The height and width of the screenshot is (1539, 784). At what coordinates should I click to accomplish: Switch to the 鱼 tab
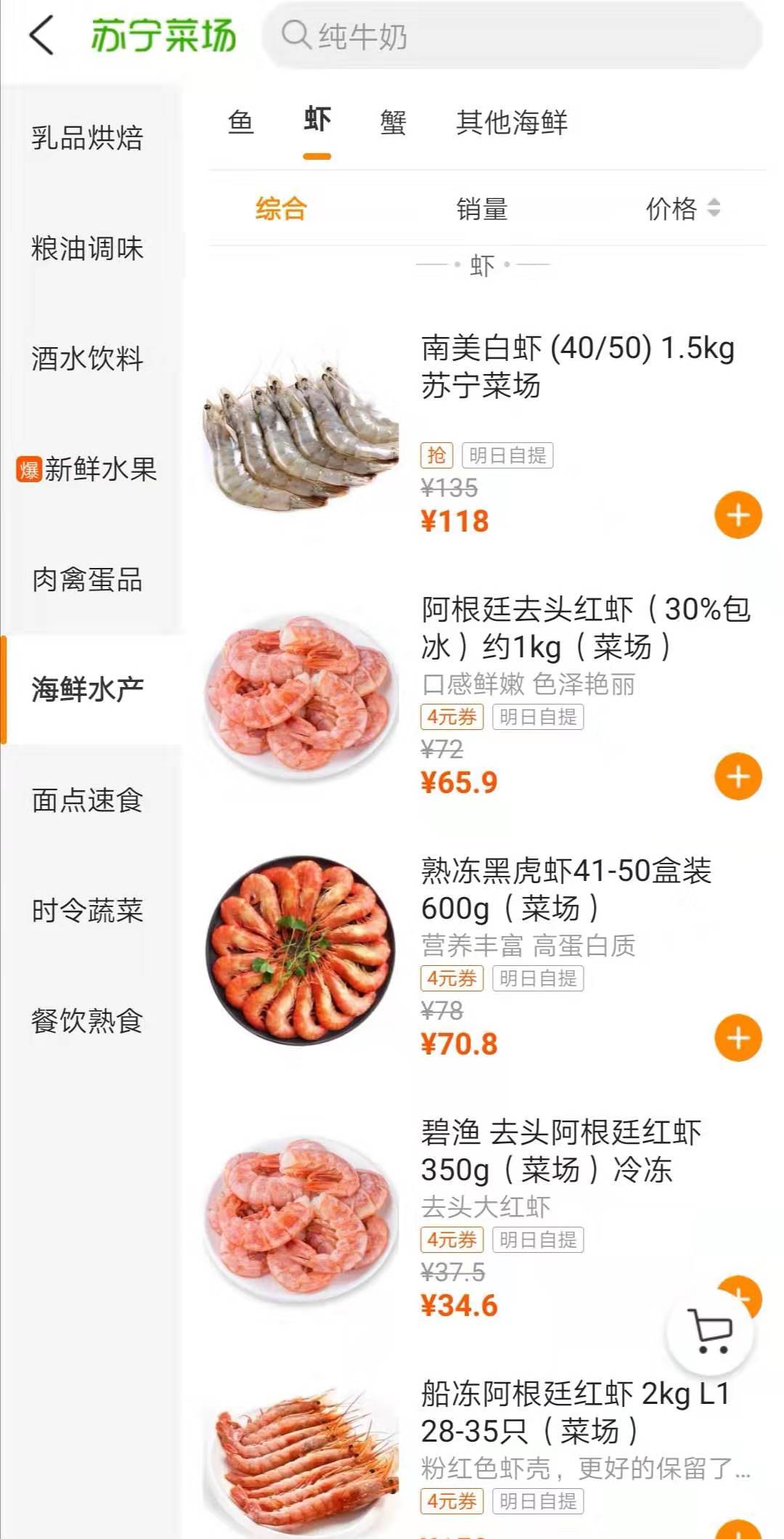click(x=240, y=122)
